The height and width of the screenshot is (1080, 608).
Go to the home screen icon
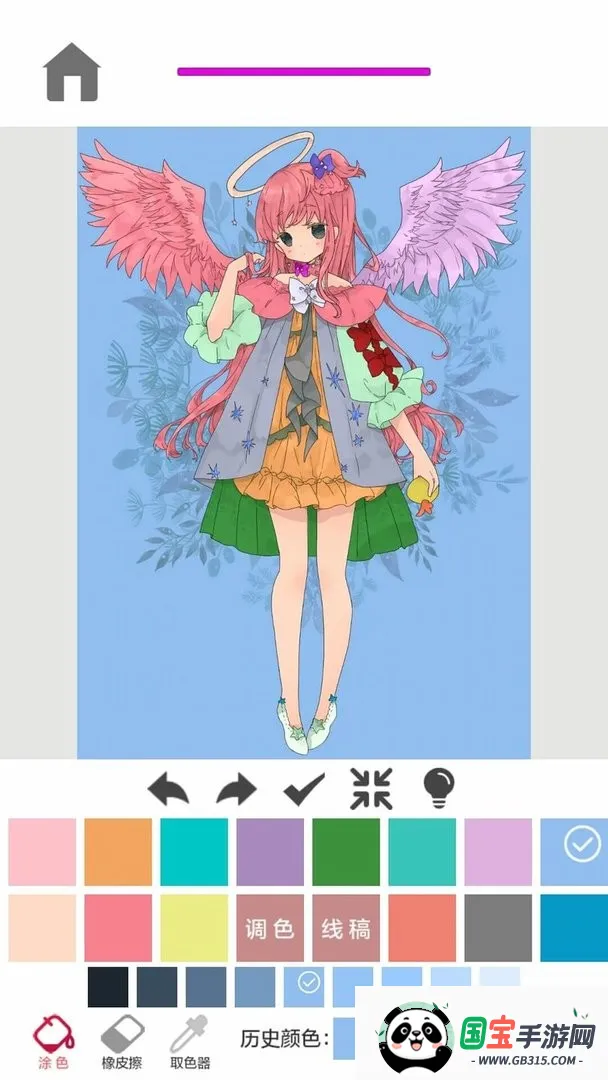click(72, 72)
